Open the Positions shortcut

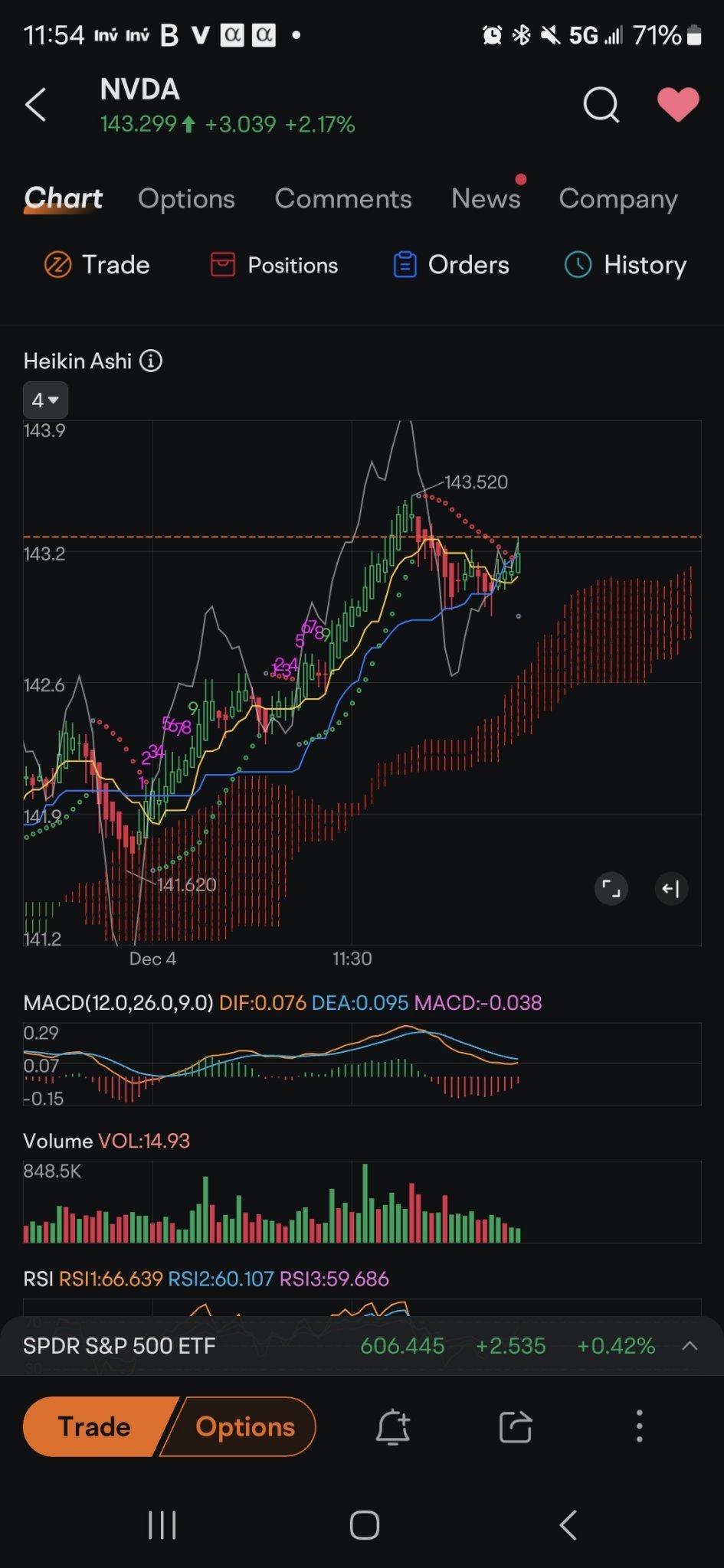[x=274, y=265]
